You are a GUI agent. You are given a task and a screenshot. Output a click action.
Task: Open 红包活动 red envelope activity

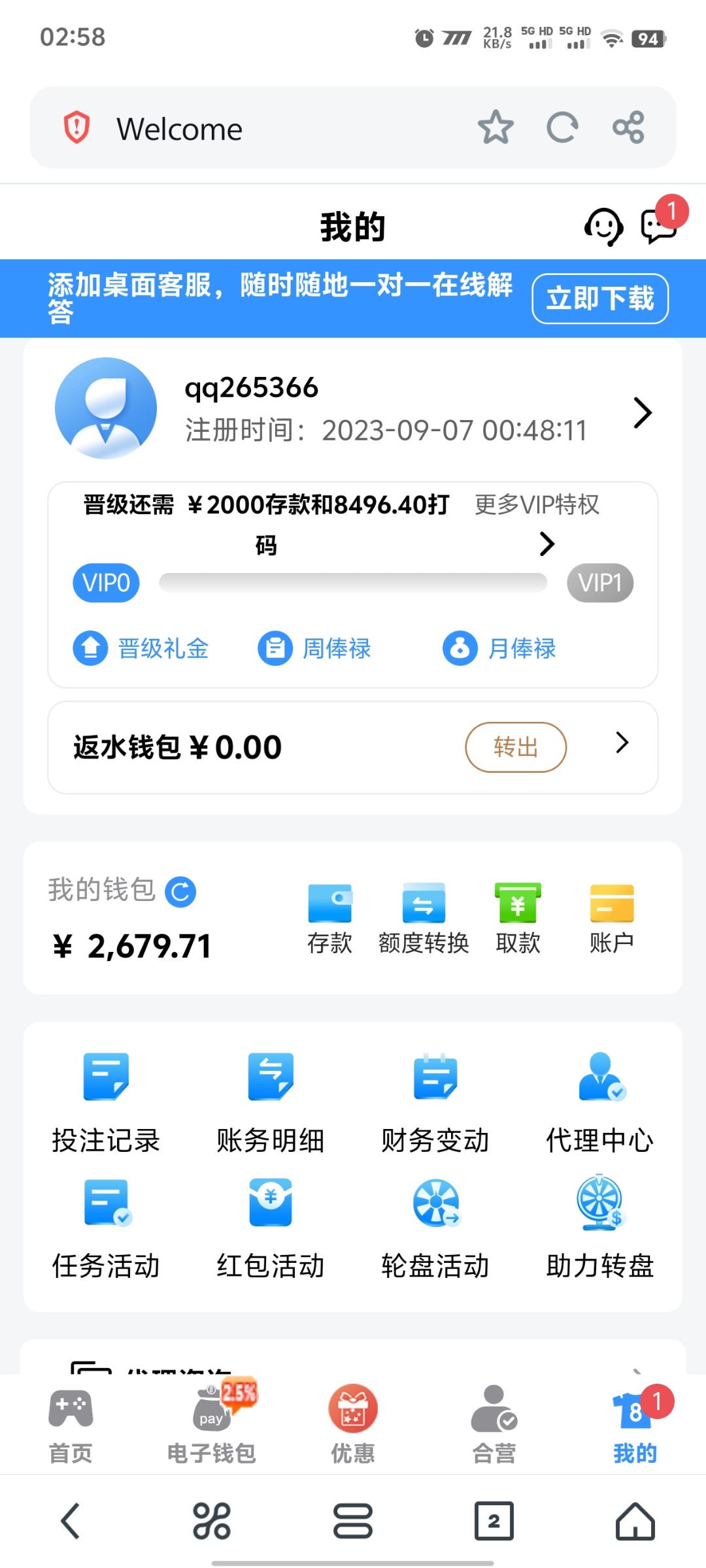[x=271, y=1228]
